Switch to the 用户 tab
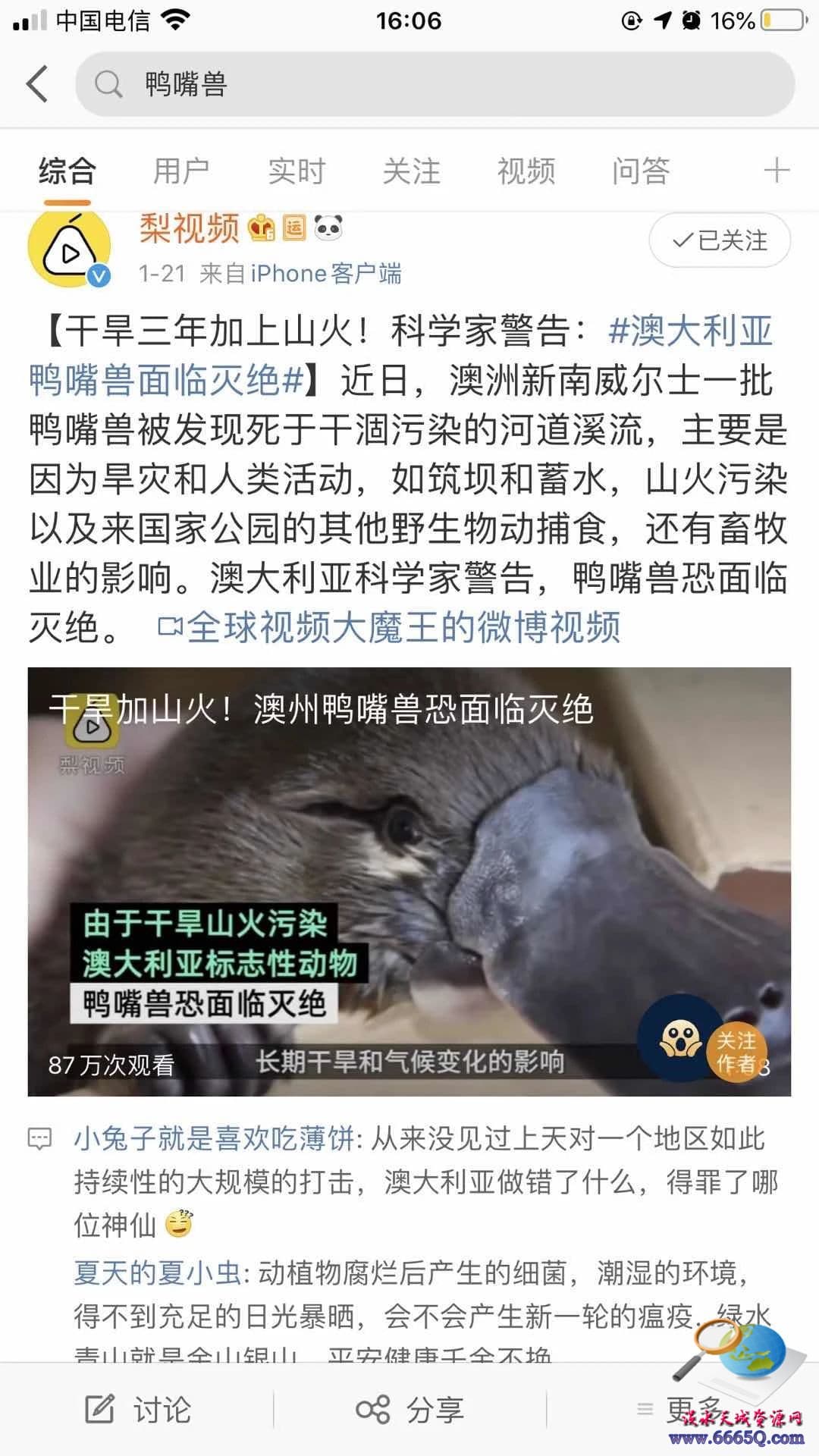The height and width of the screenshot is (1456, 819). (x=181, y=171)
